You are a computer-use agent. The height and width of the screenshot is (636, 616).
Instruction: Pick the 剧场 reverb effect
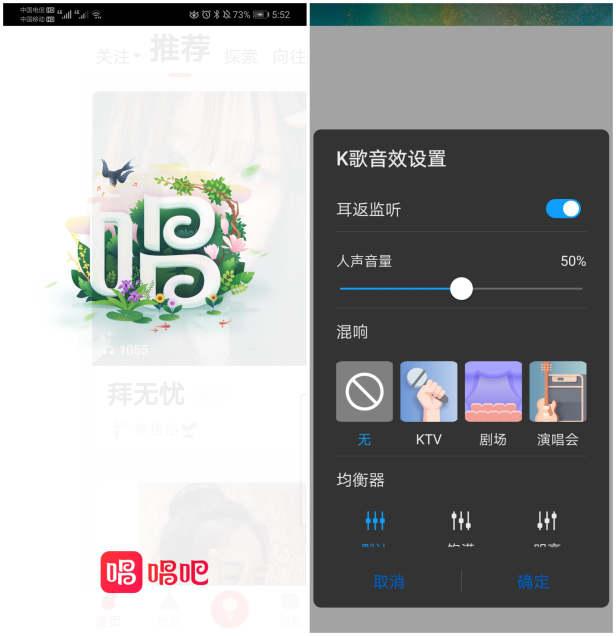click(x=493, y=391)
